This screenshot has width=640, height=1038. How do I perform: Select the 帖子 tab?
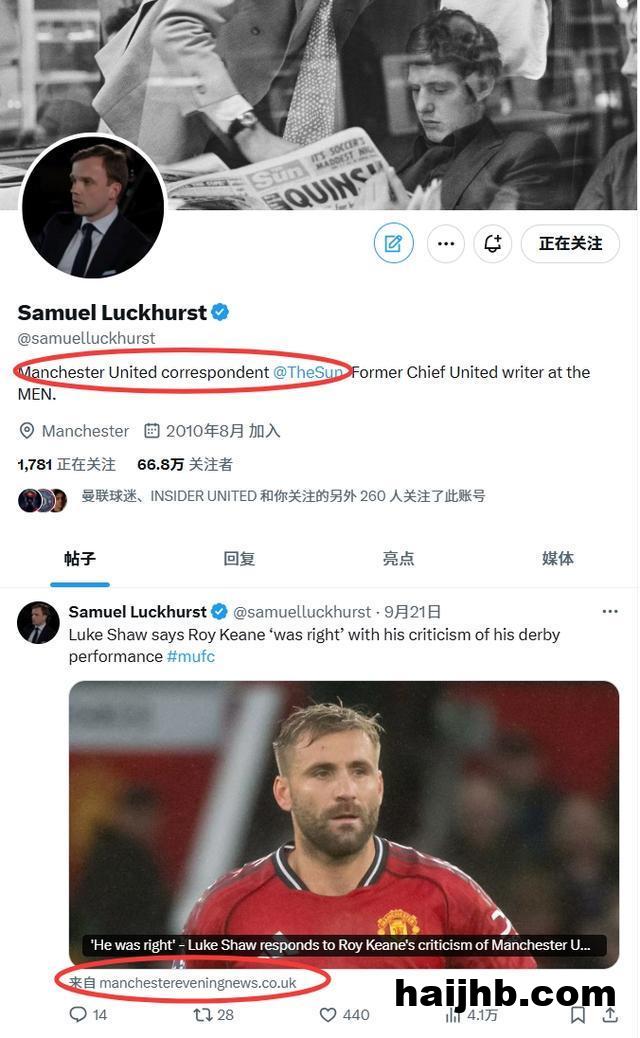click(x=80, y=558)
